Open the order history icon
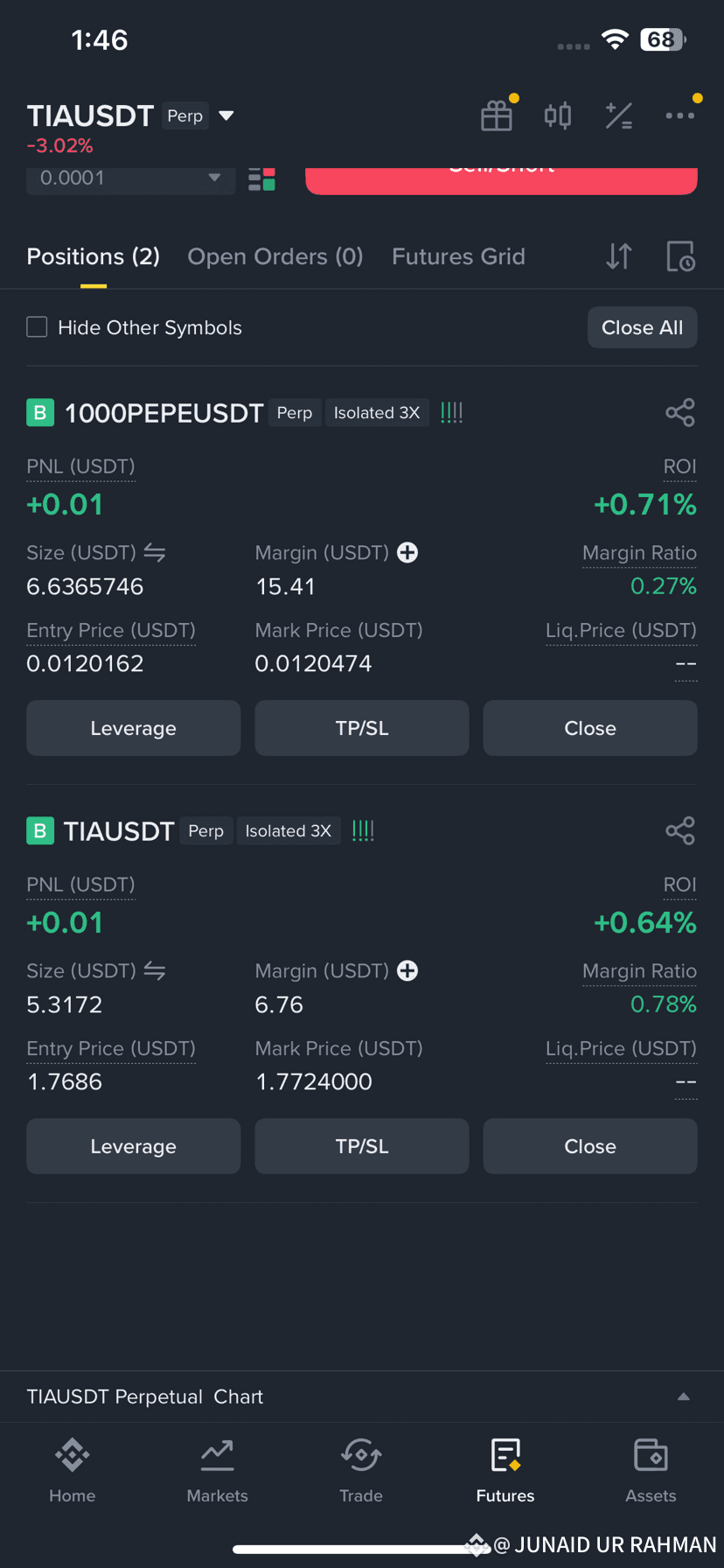724x1568 pixels. [680, 256]
